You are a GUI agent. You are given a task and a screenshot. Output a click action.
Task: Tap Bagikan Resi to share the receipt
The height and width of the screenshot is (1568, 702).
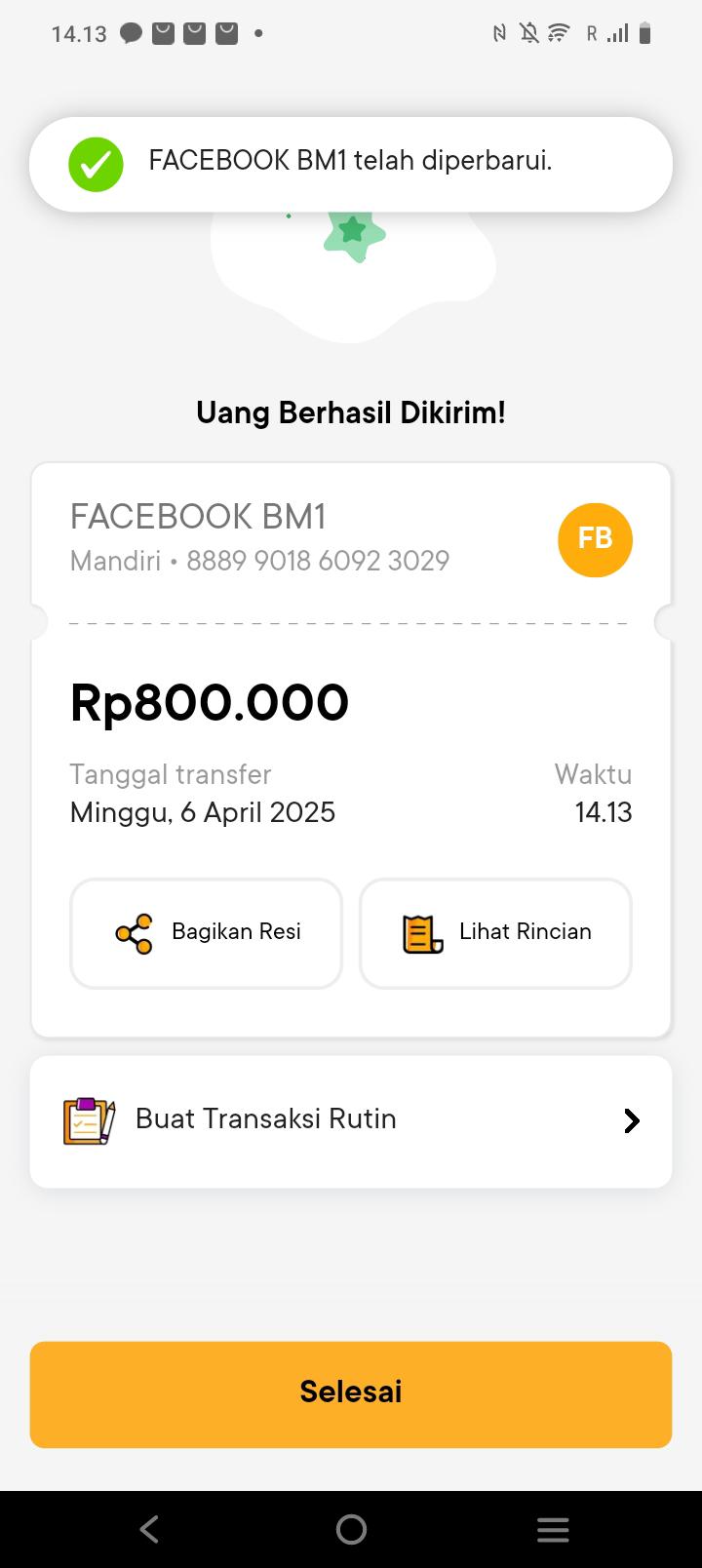(x=206, y=933)
